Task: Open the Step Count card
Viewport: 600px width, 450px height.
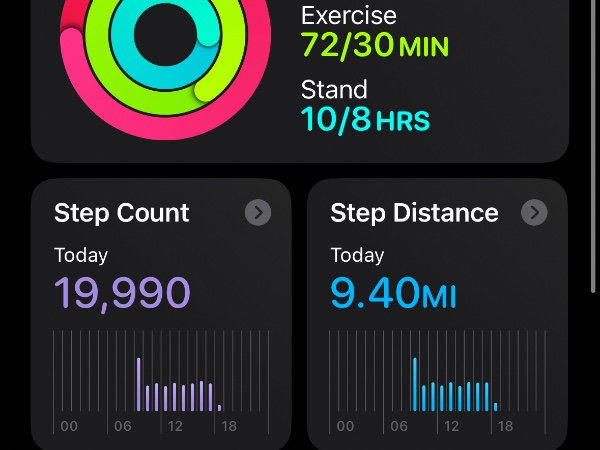Action: pos(160,300)
